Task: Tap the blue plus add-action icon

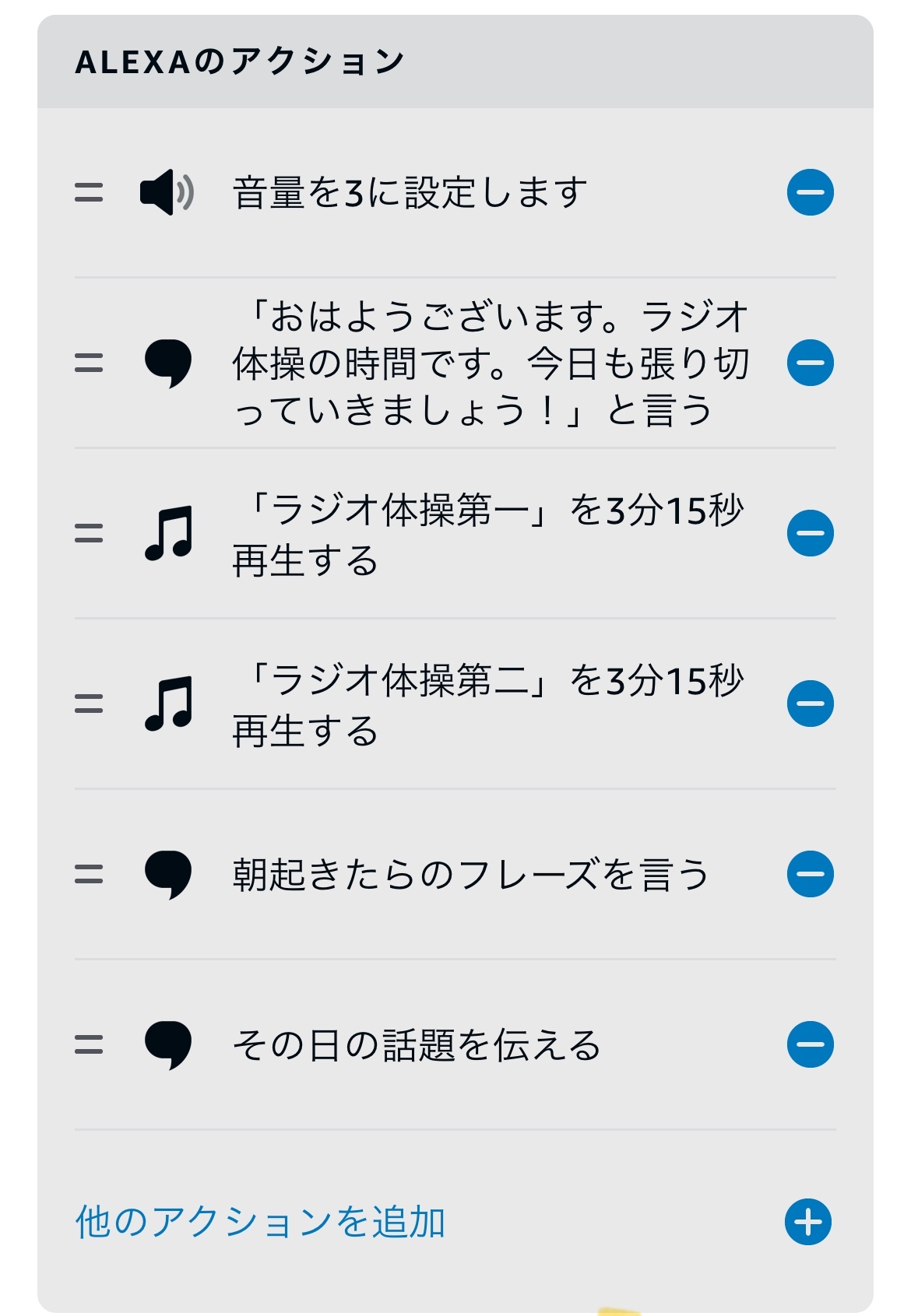Action: point(808,1222)
